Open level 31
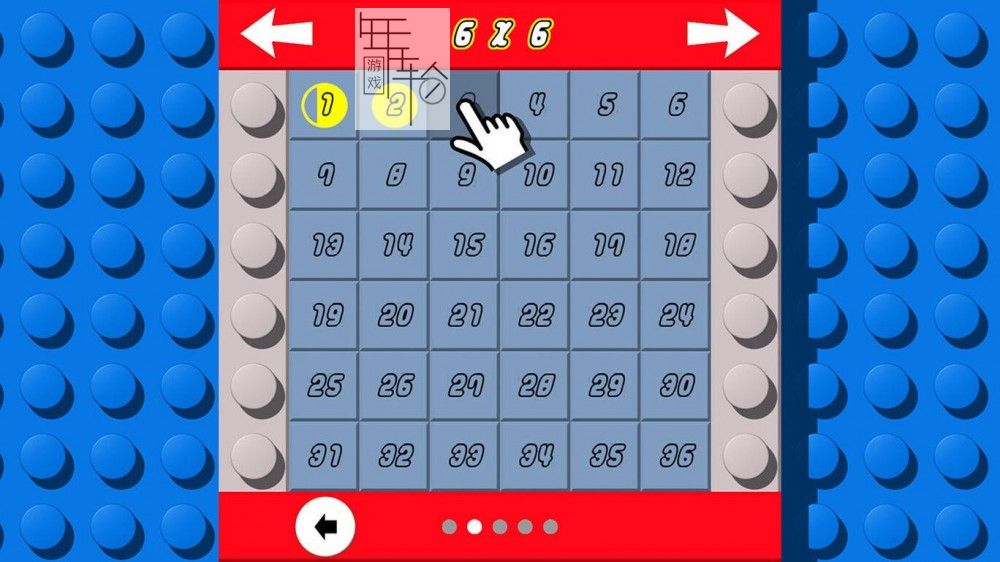The width and height of the screenshot is (1000, 562). [324, 456]
